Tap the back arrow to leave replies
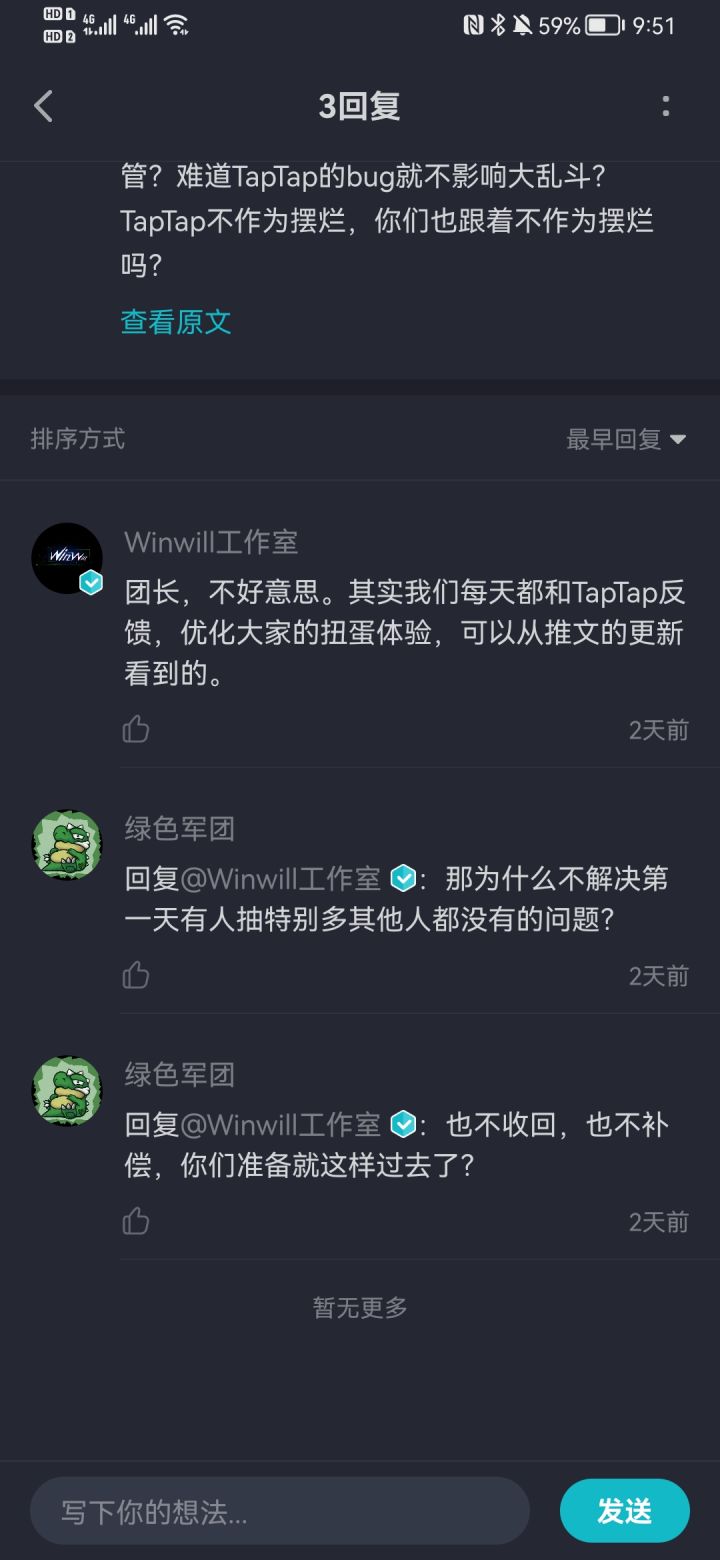 pos(42,105)
